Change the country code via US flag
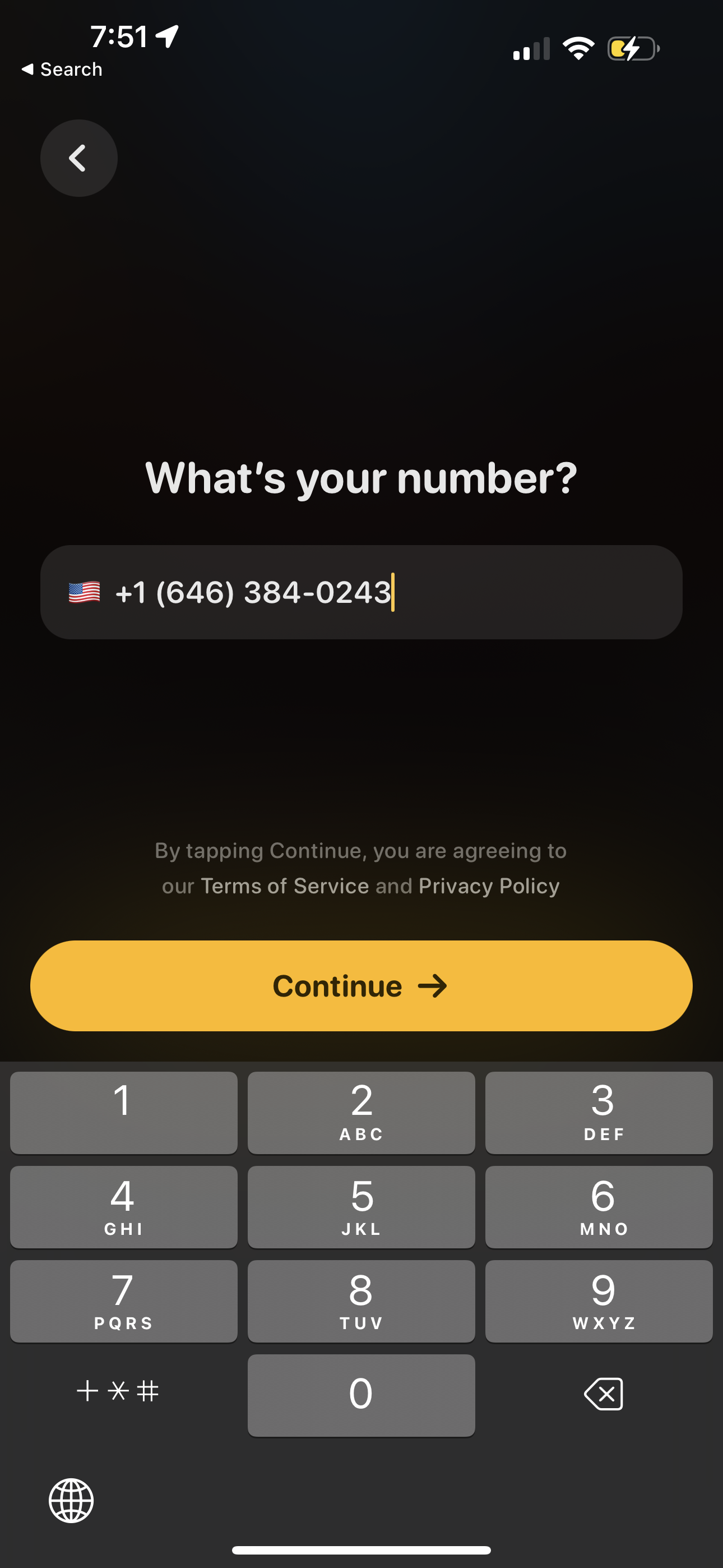 coord(85,592)
